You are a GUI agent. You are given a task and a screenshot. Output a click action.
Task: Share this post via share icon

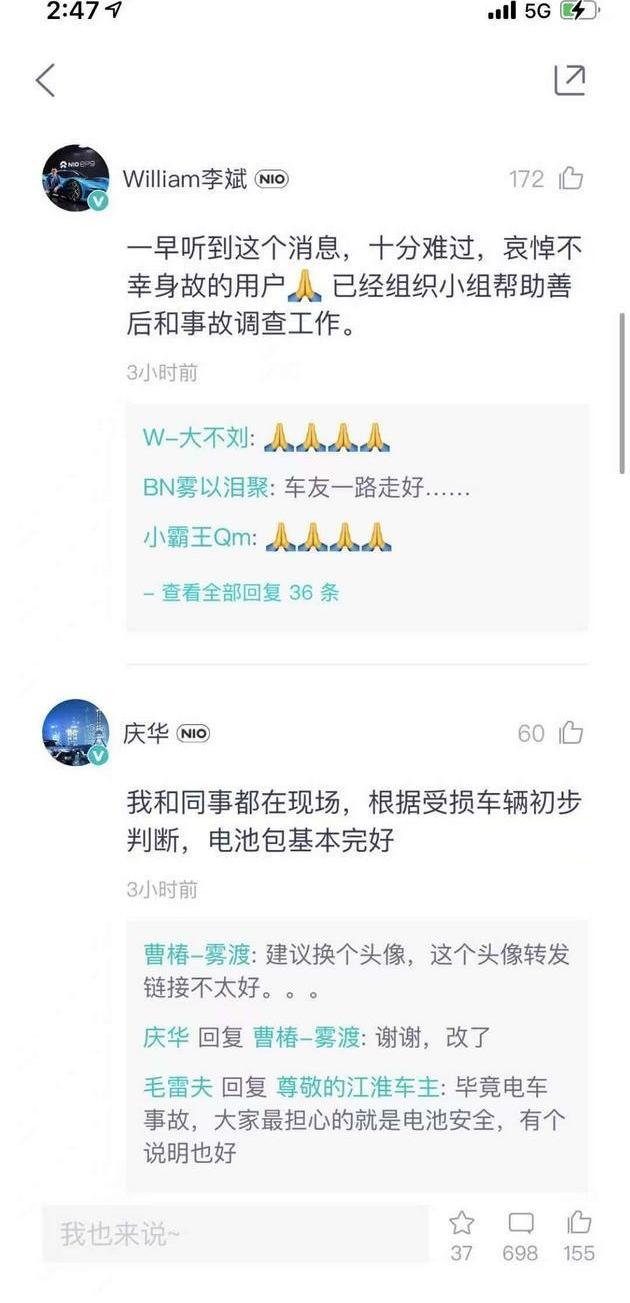coord(569,80)
